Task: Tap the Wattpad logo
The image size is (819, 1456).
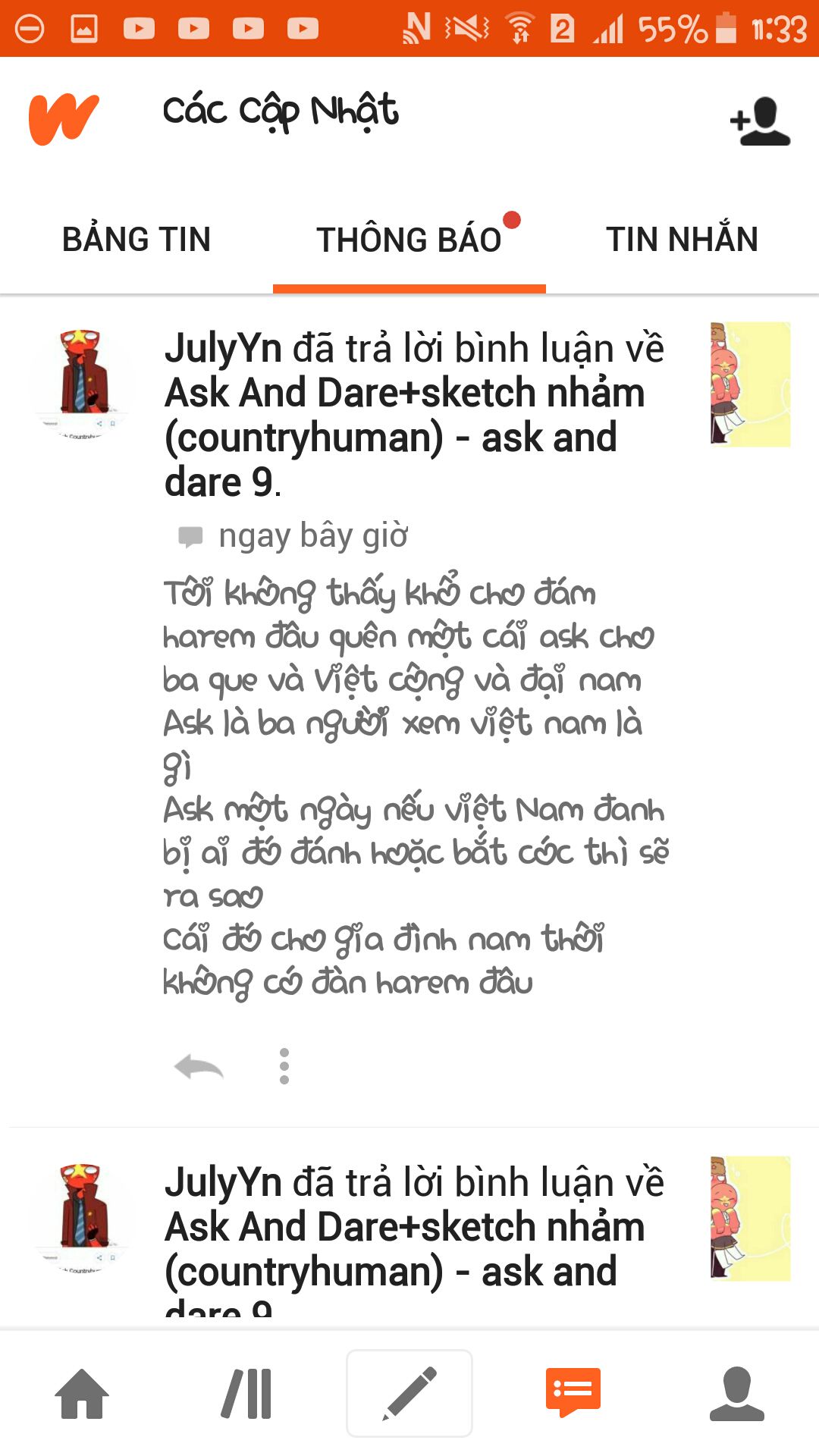Action: (64, 119)
